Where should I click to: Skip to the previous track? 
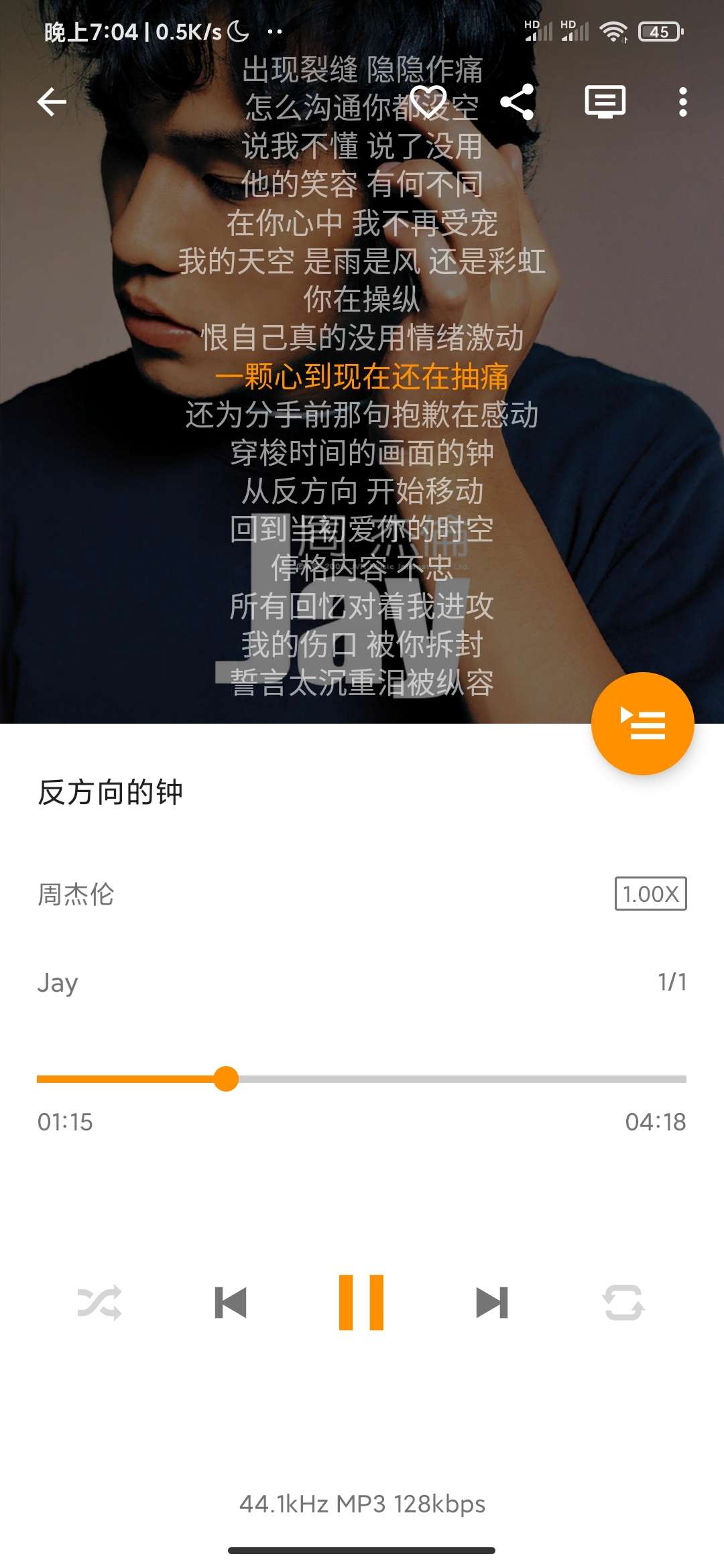click(x=231, y=1303)
